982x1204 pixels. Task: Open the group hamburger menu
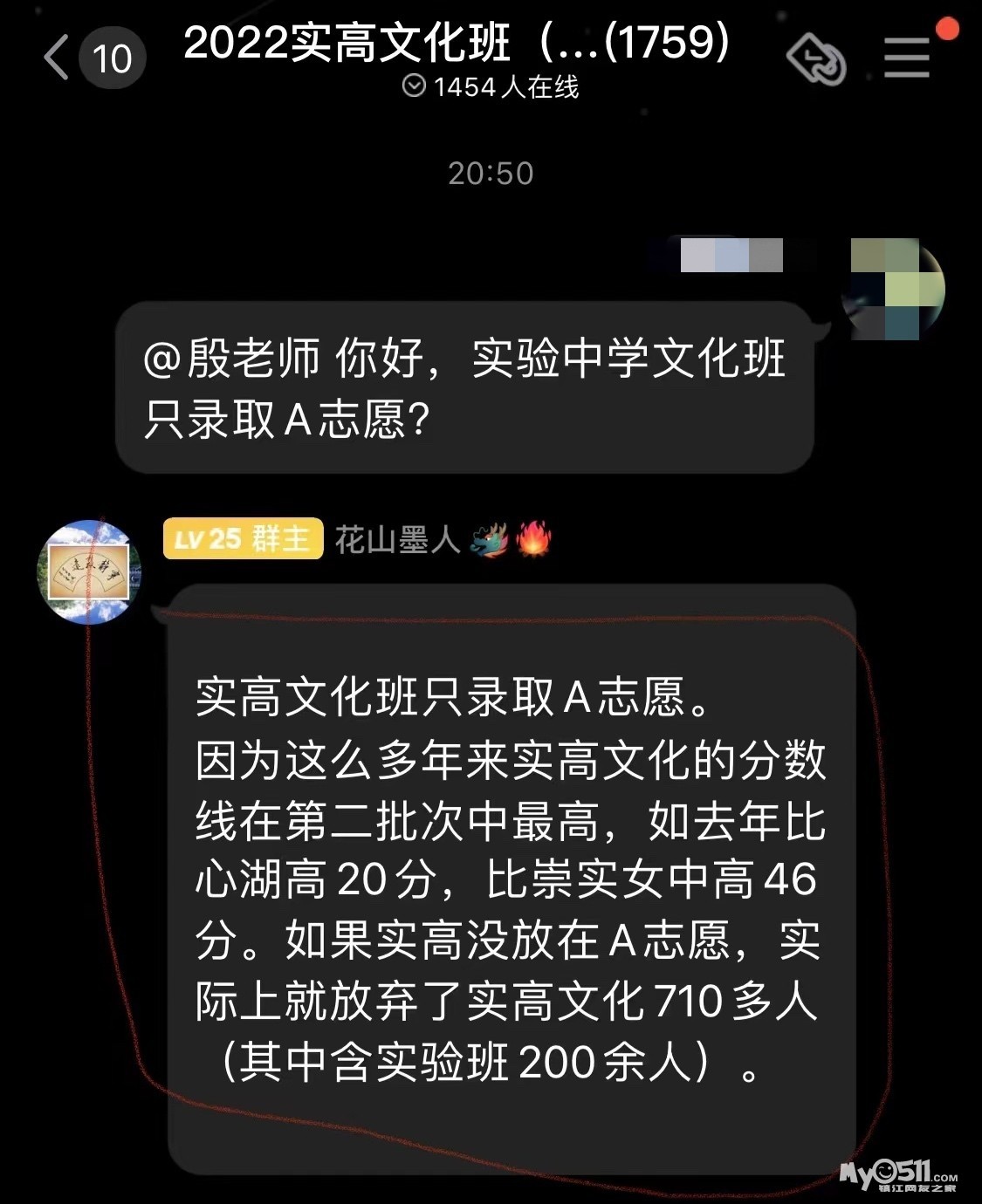click(x=906, y=58)
